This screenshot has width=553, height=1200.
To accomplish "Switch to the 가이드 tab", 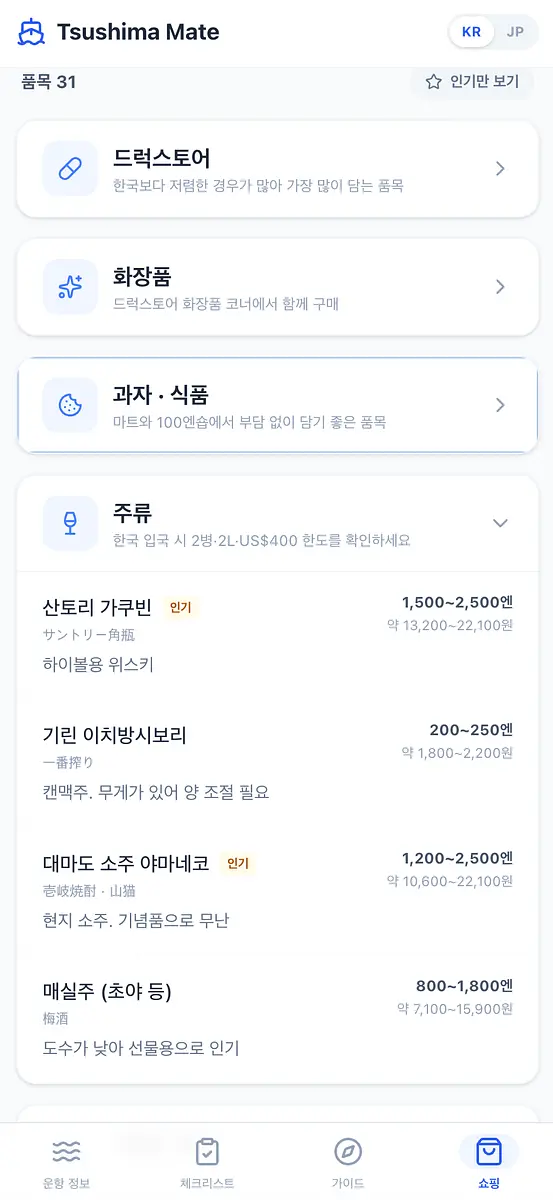I will (347, 1162).
